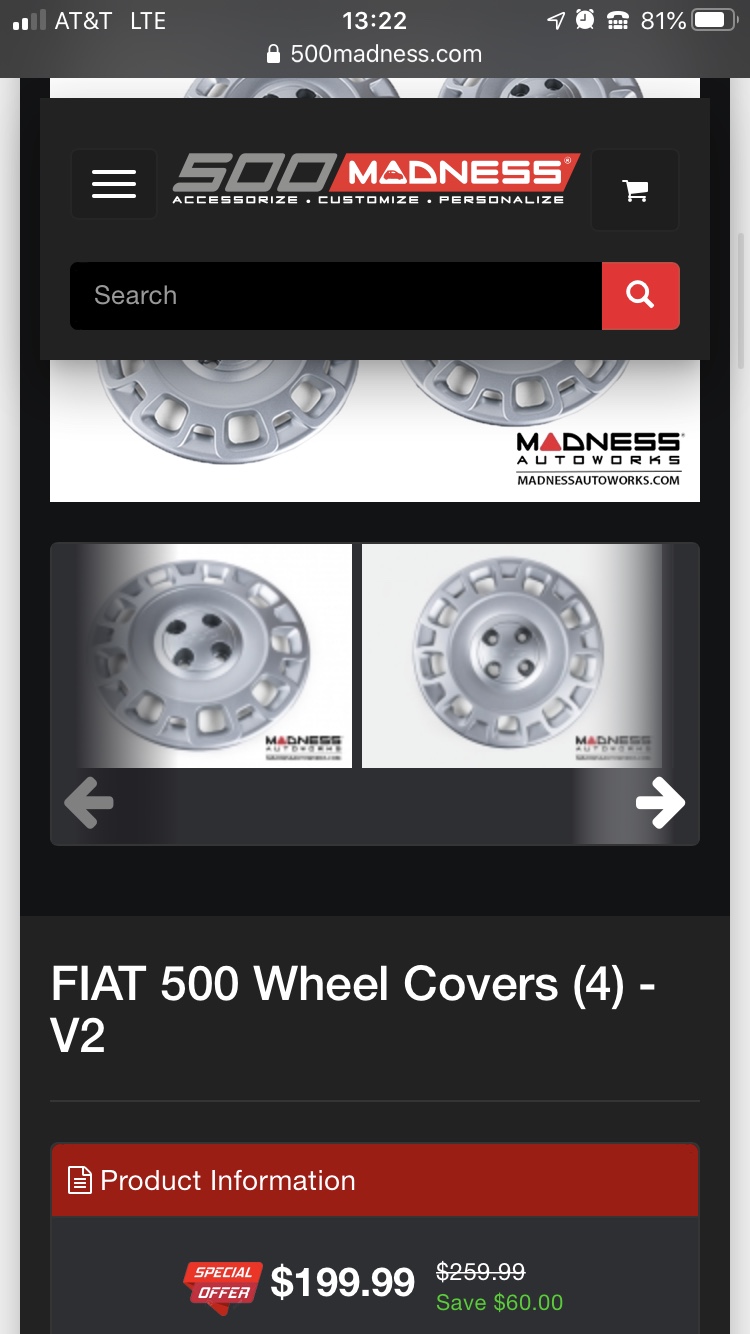Select the second wheel cover thumbnail

click(x=512, y=656)
